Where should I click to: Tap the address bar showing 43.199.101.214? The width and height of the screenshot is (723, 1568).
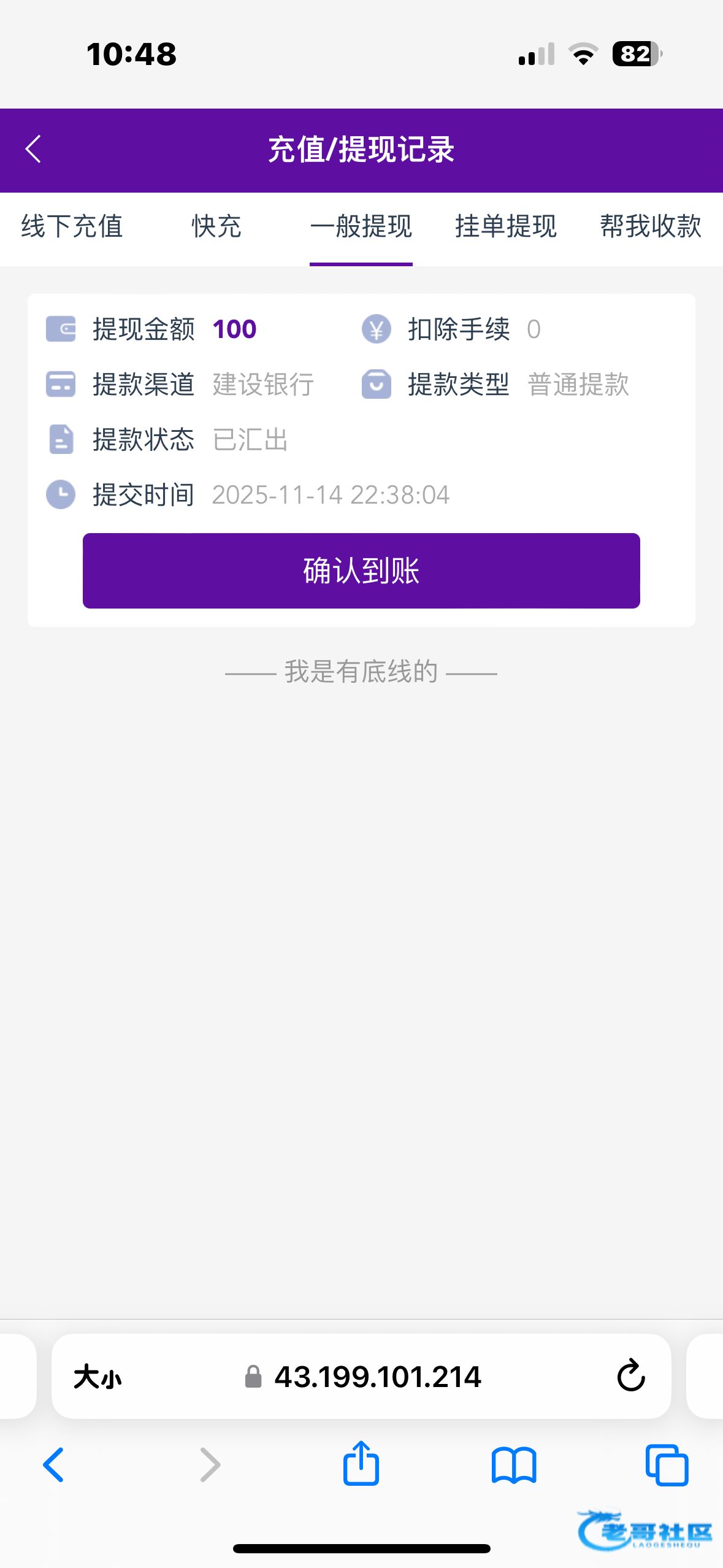coord(377,1377)
